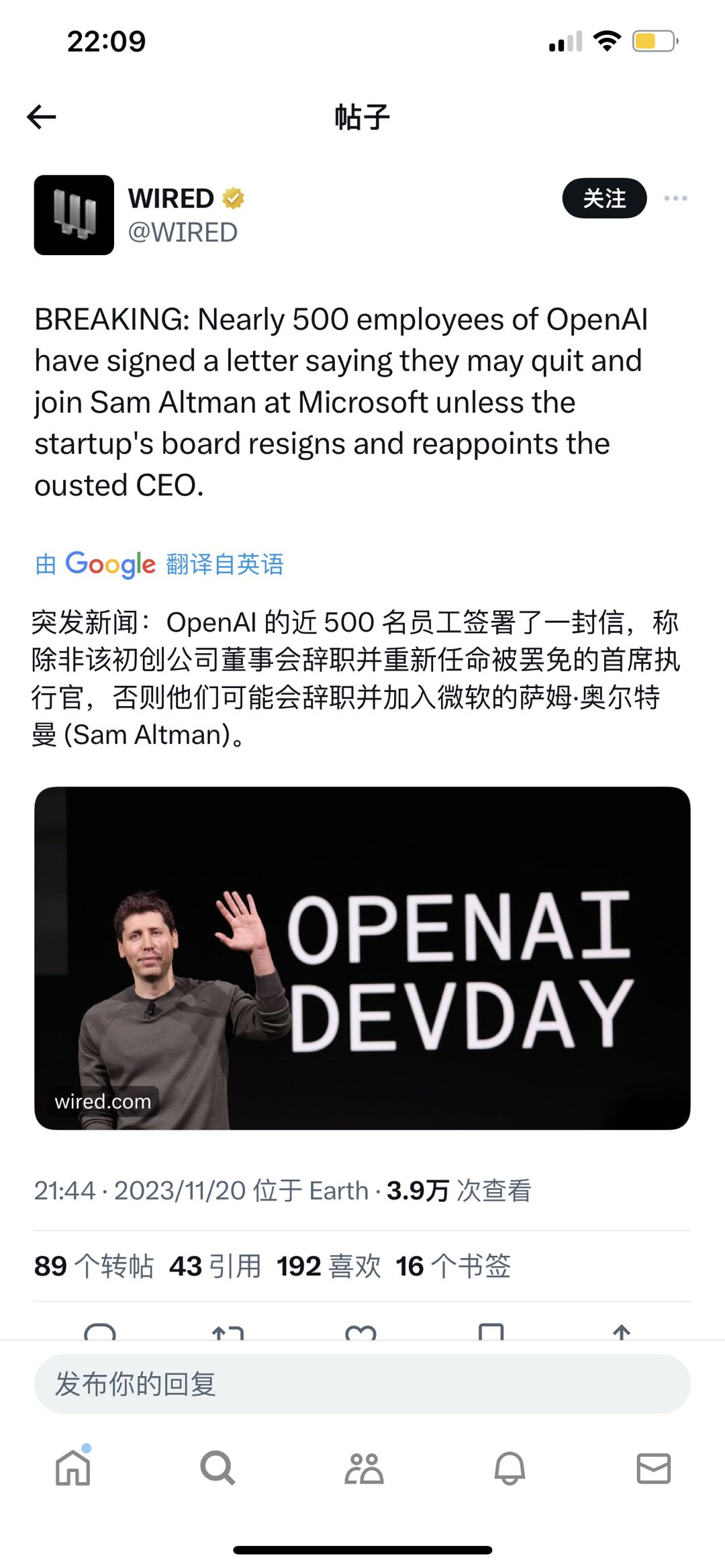Open the notifications bell tab
The width and height of the screenshot is (725, 1568).
pyautogui.click(x=510, y=1468)
